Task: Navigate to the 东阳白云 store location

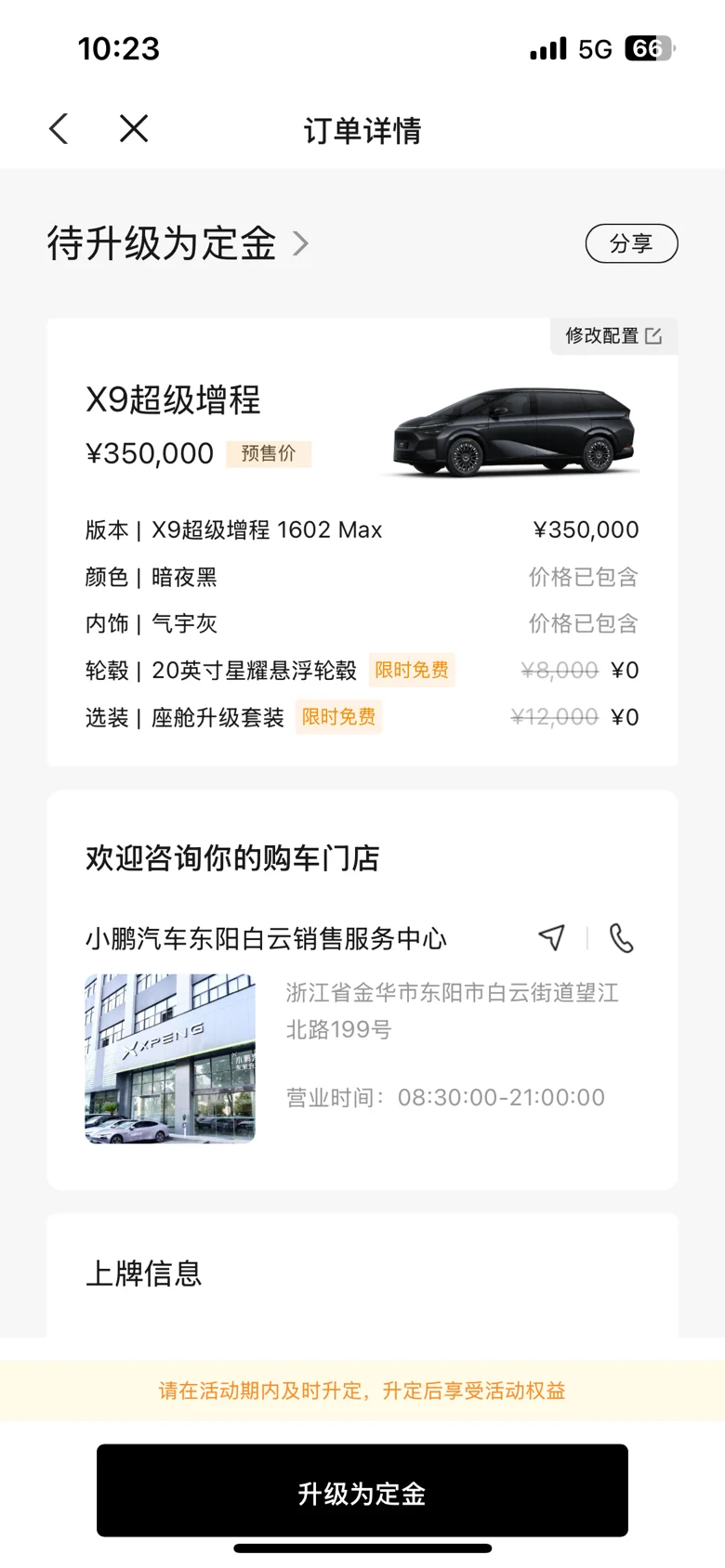Action: click(552, 938)
